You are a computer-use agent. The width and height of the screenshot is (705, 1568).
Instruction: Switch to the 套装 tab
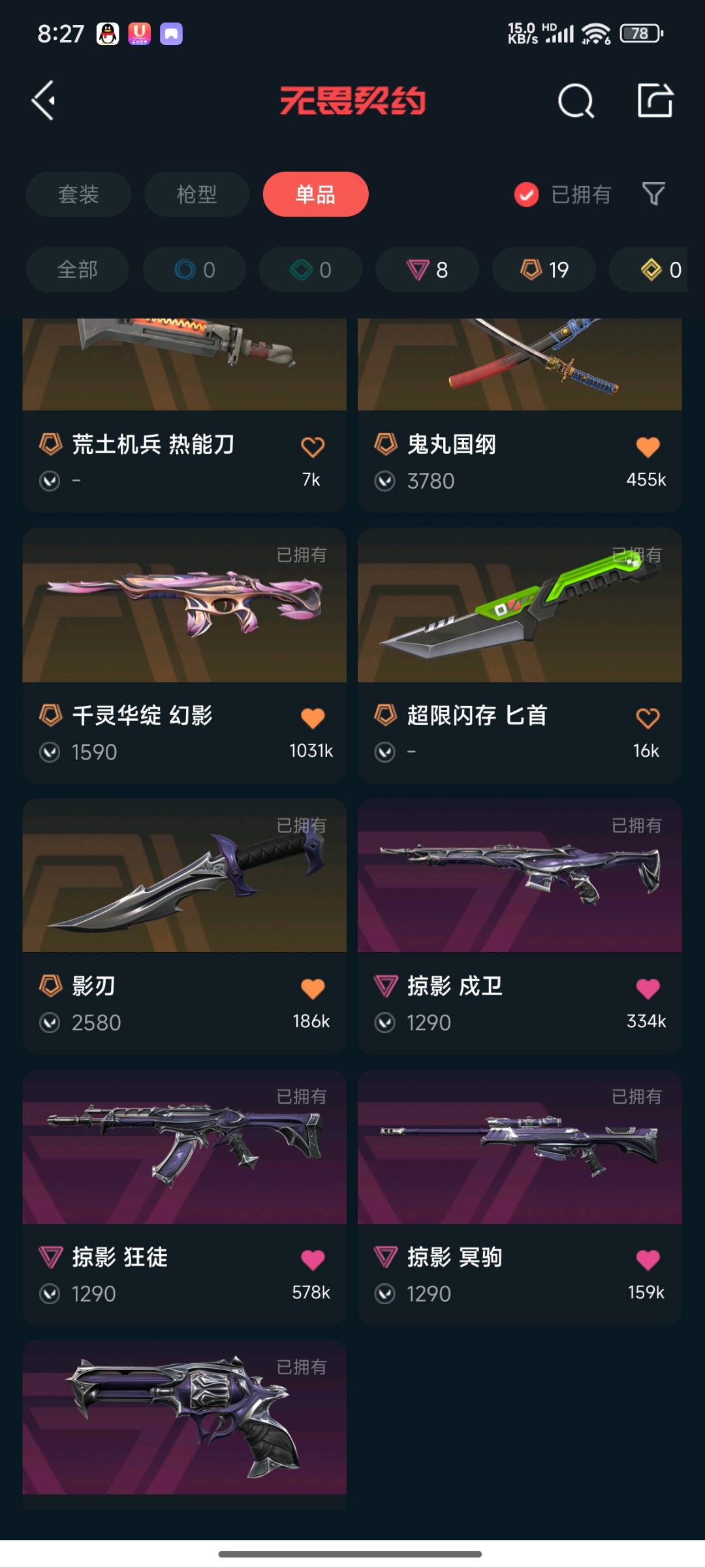click(78, 194)
